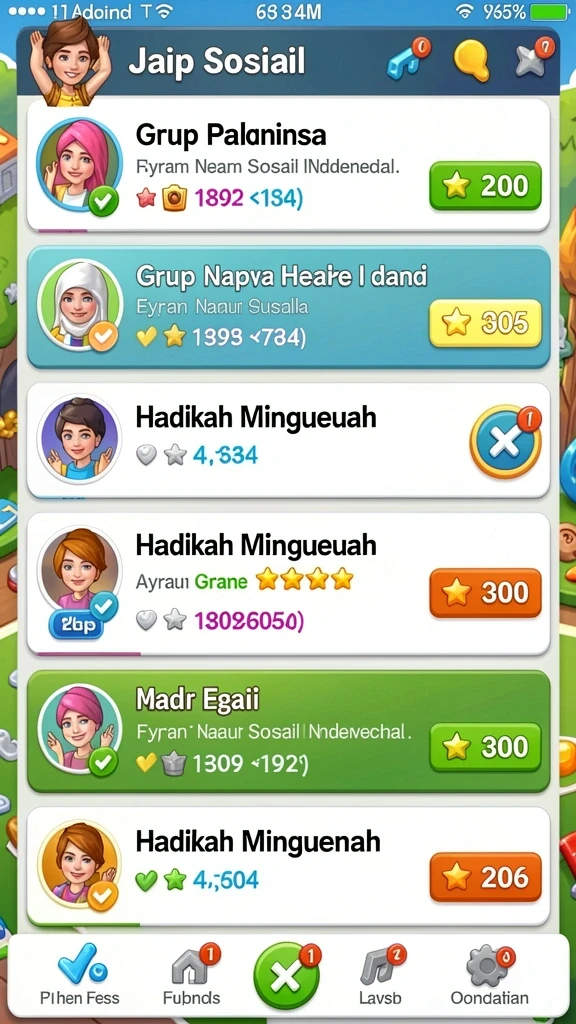Open the Oondatian settings tab
Image resolution: width=576 pixels, height=1024 pixels.
pos(489,976)
